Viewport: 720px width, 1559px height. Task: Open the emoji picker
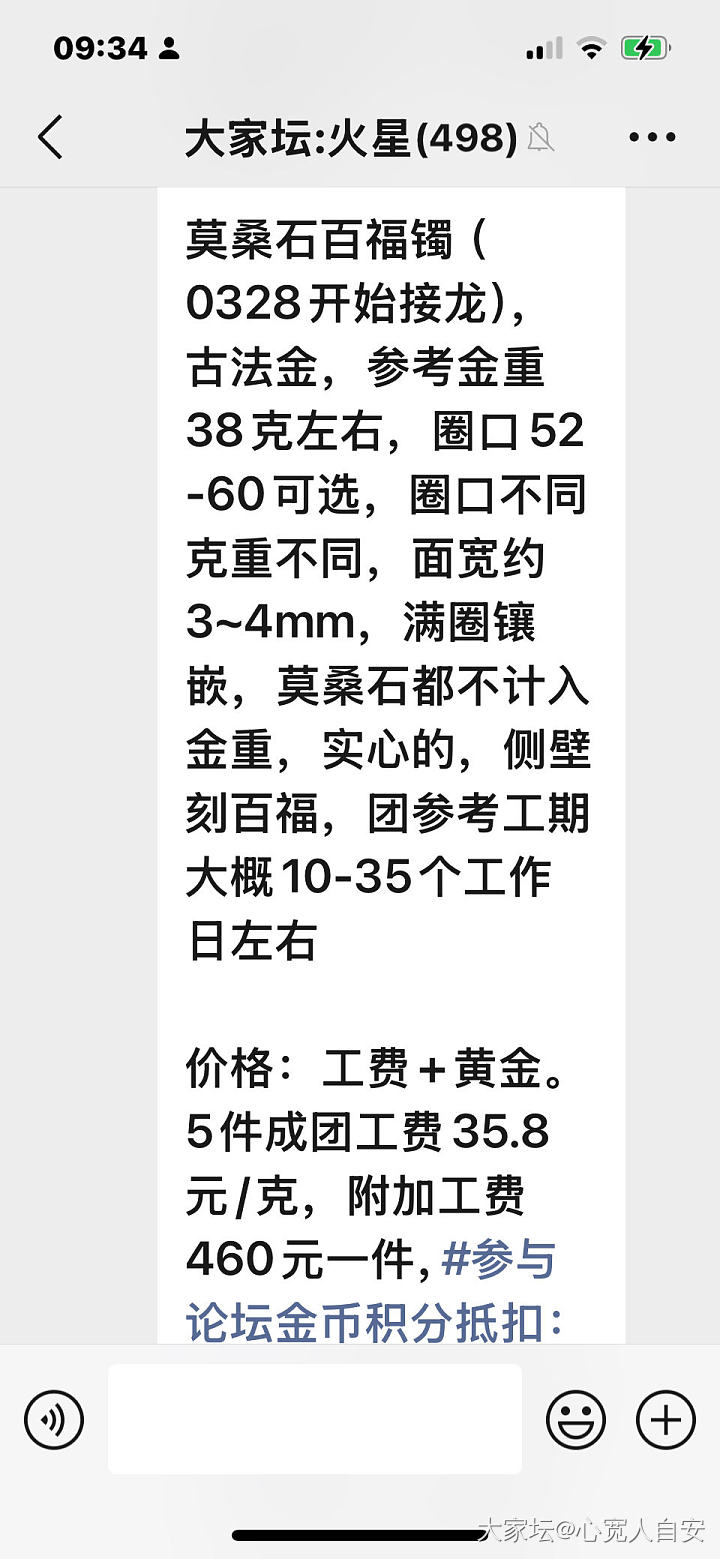click(x=576, y=1419)
